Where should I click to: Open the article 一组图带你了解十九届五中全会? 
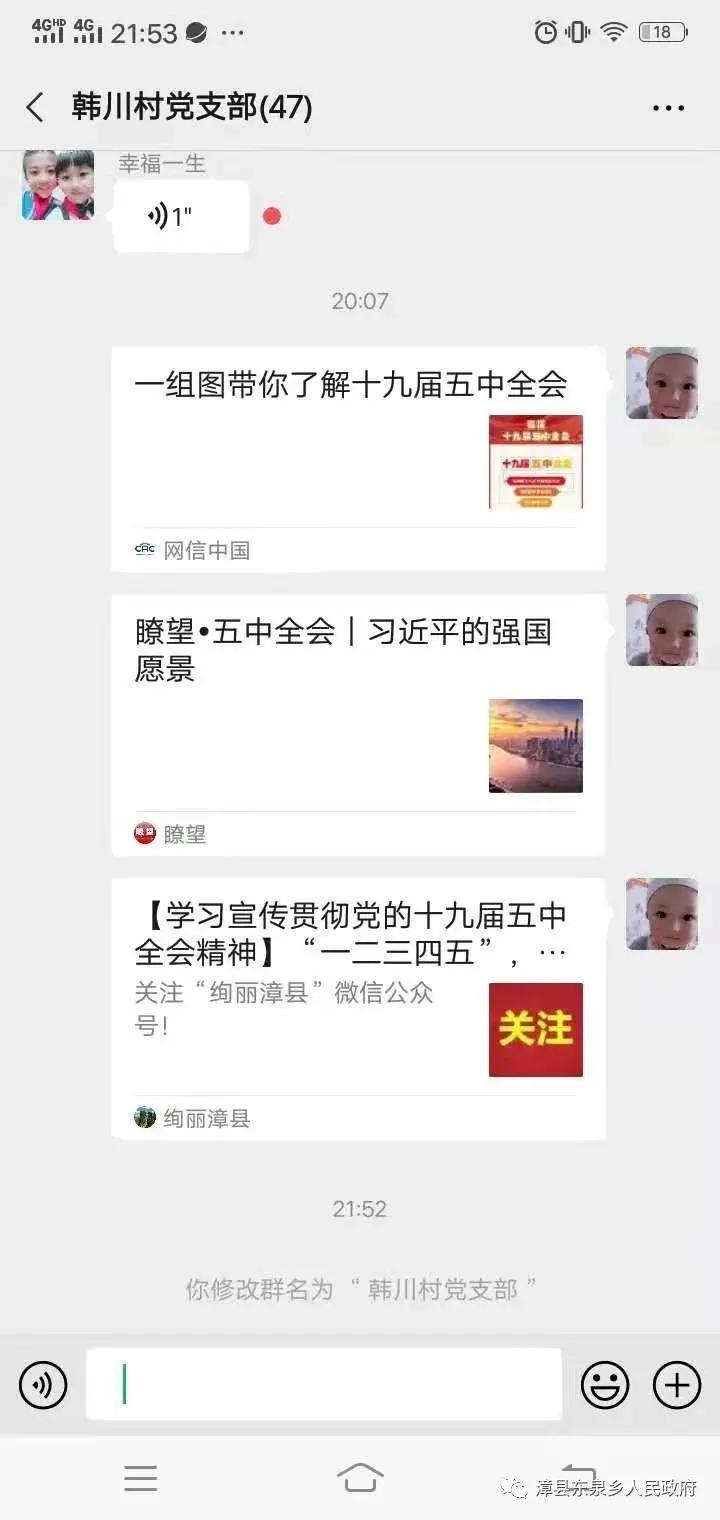[358, 458]
